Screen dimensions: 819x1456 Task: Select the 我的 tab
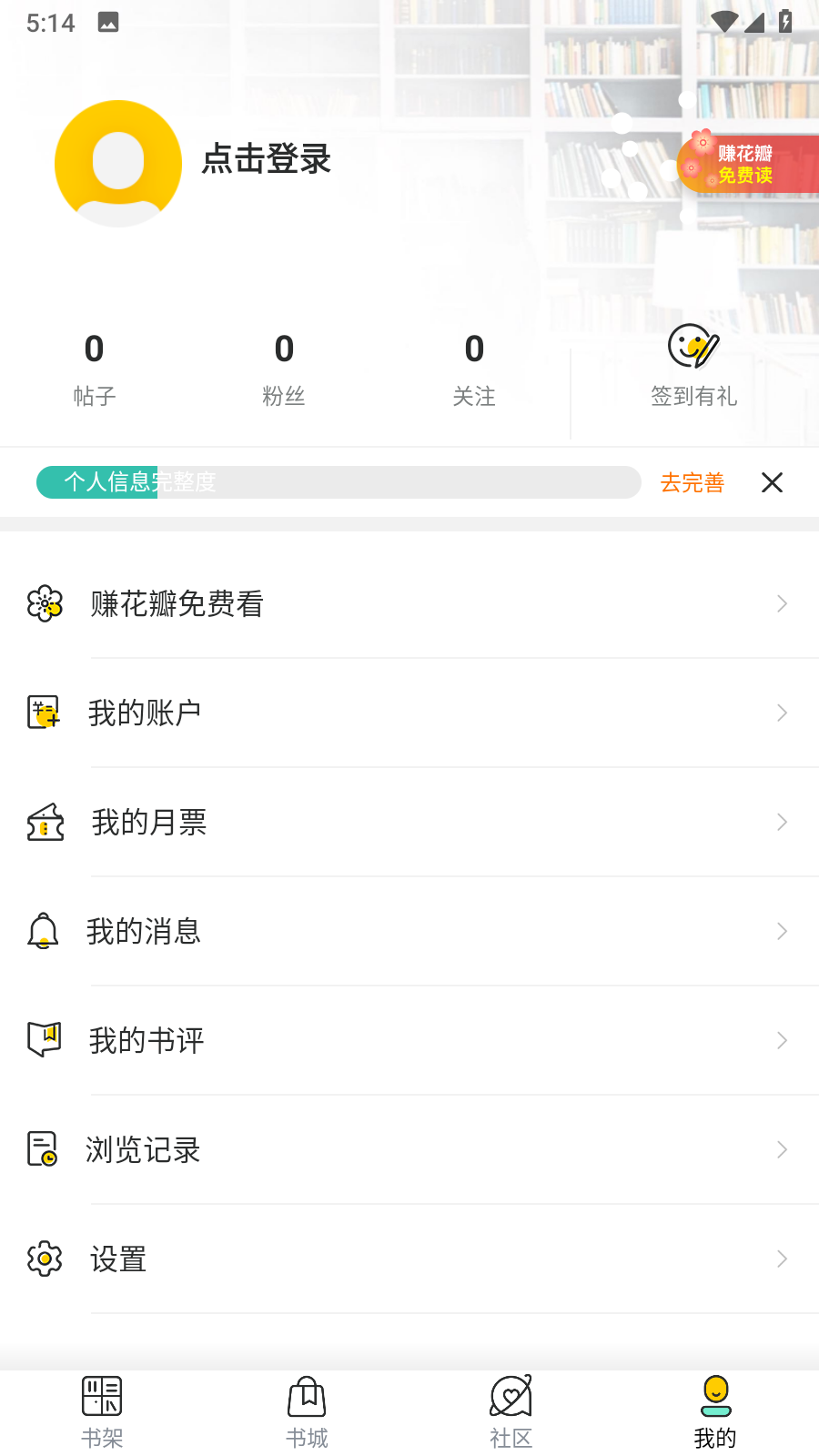coord(715,1411)
